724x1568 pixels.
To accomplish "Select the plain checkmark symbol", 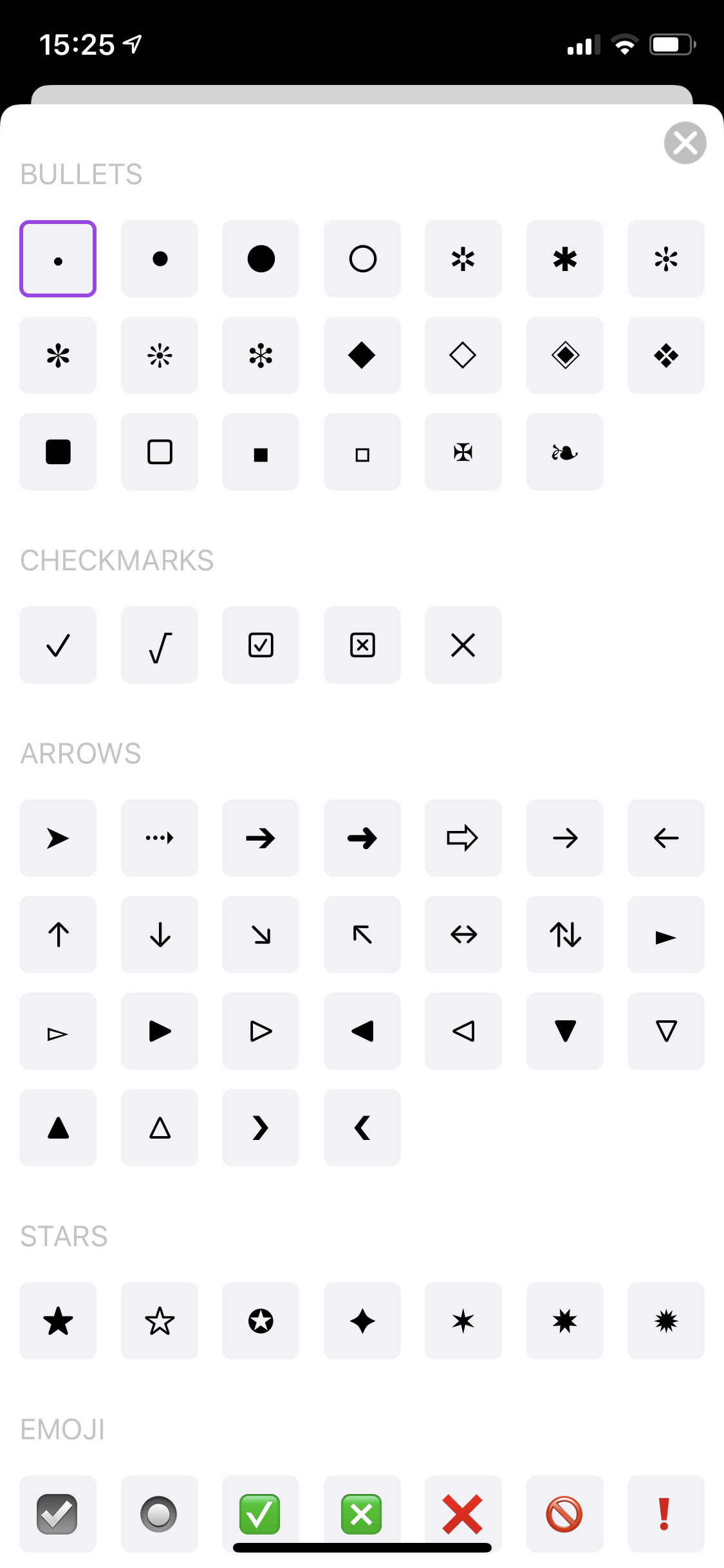I will coord(58,645).
